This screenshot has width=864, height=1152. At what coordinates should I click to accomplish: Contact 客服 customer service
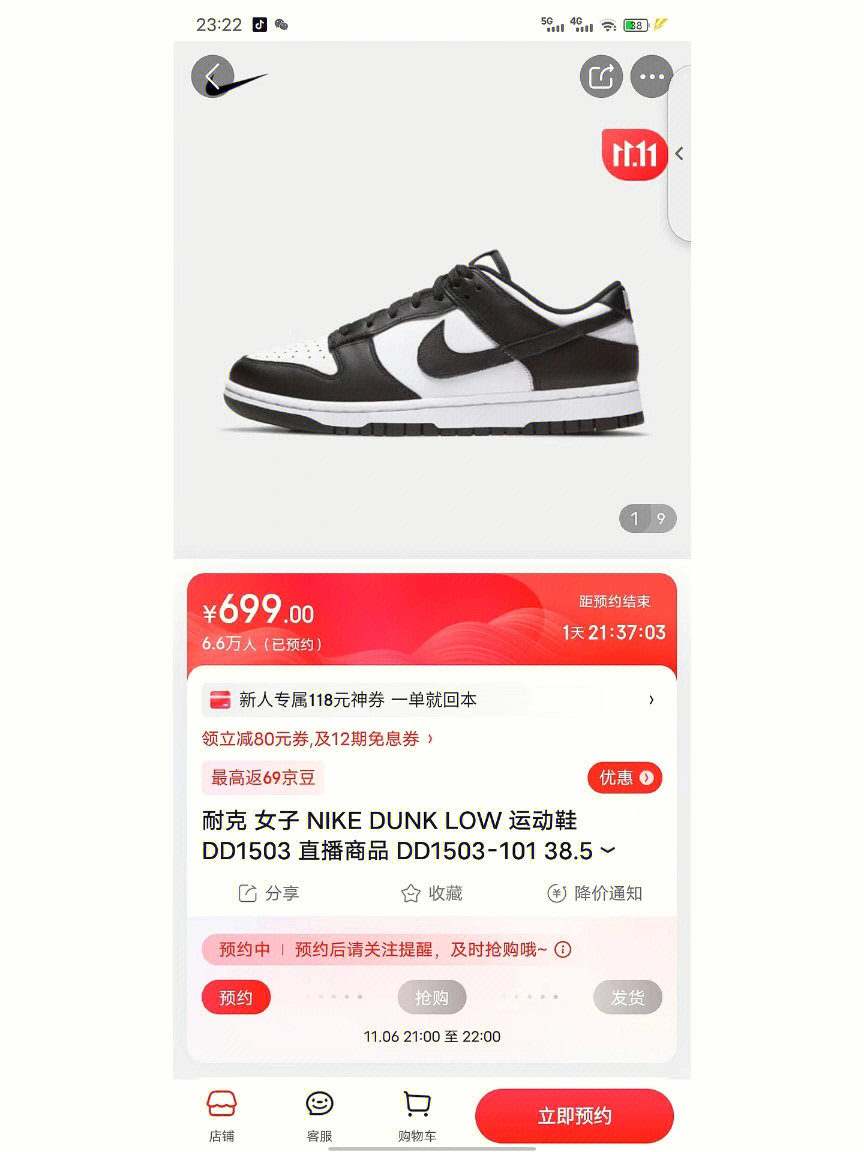(319, 1115)
